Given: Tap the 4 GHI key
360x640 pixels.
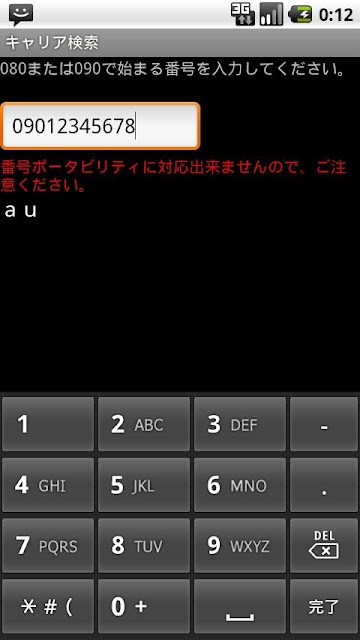Looking at the screenshot, I should coord(48,485).
